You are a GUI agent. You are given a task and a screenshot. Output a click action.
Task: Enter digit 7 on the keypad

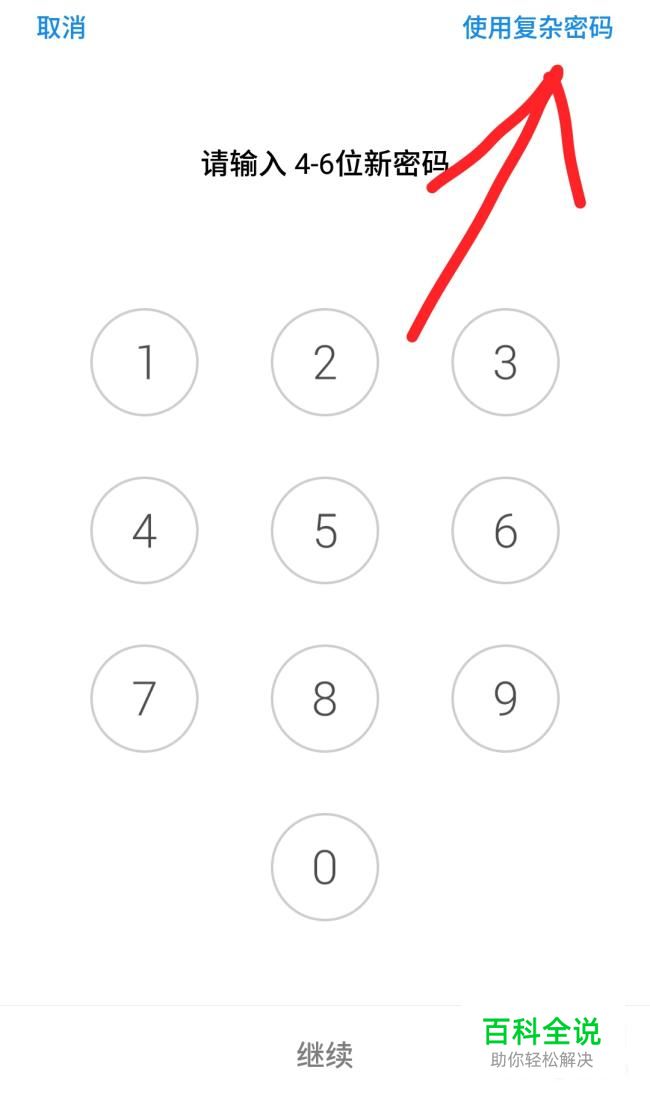coord(144,699)
